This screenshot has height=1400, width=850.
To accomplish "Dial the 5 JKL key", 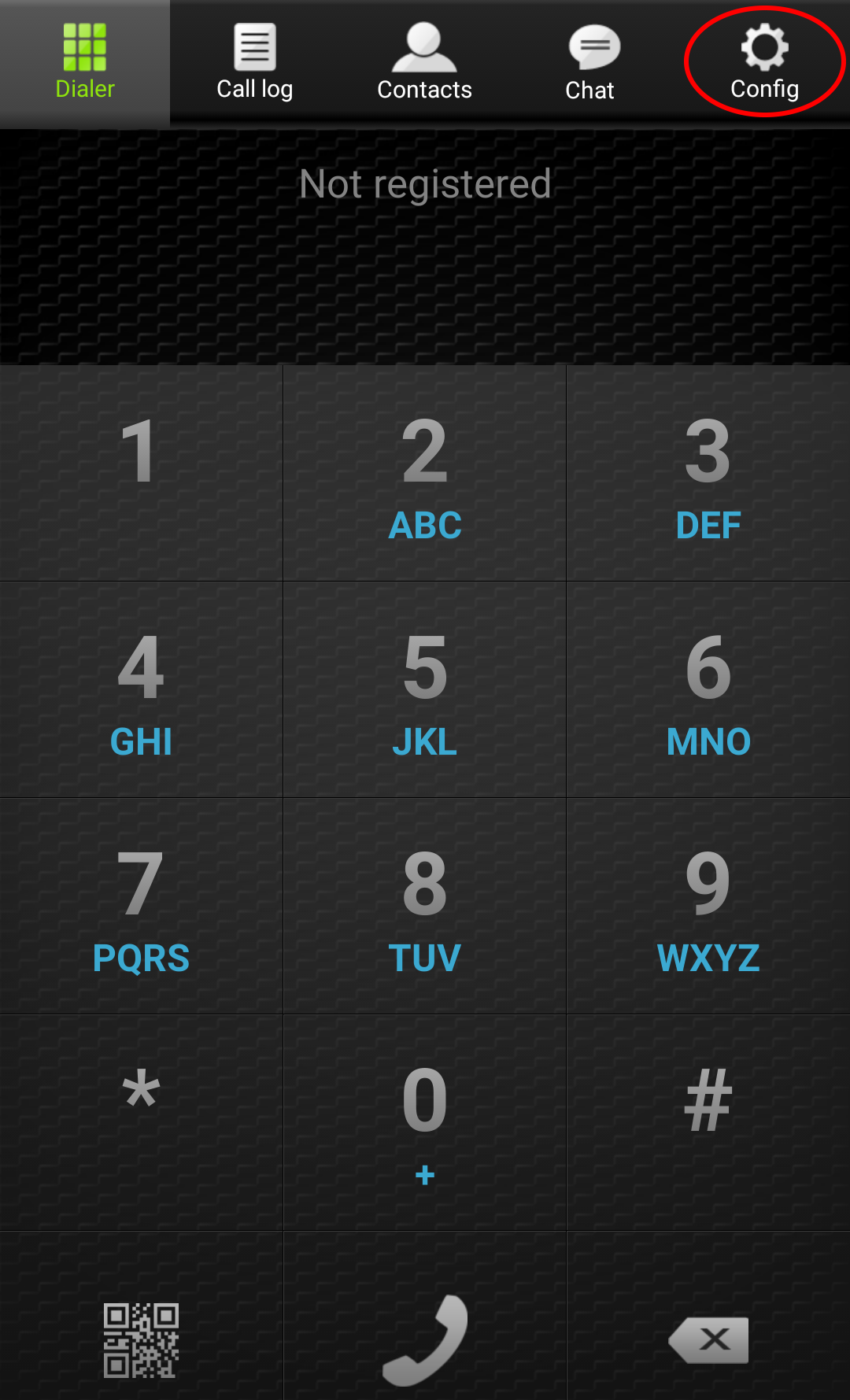I will [424, 690].
